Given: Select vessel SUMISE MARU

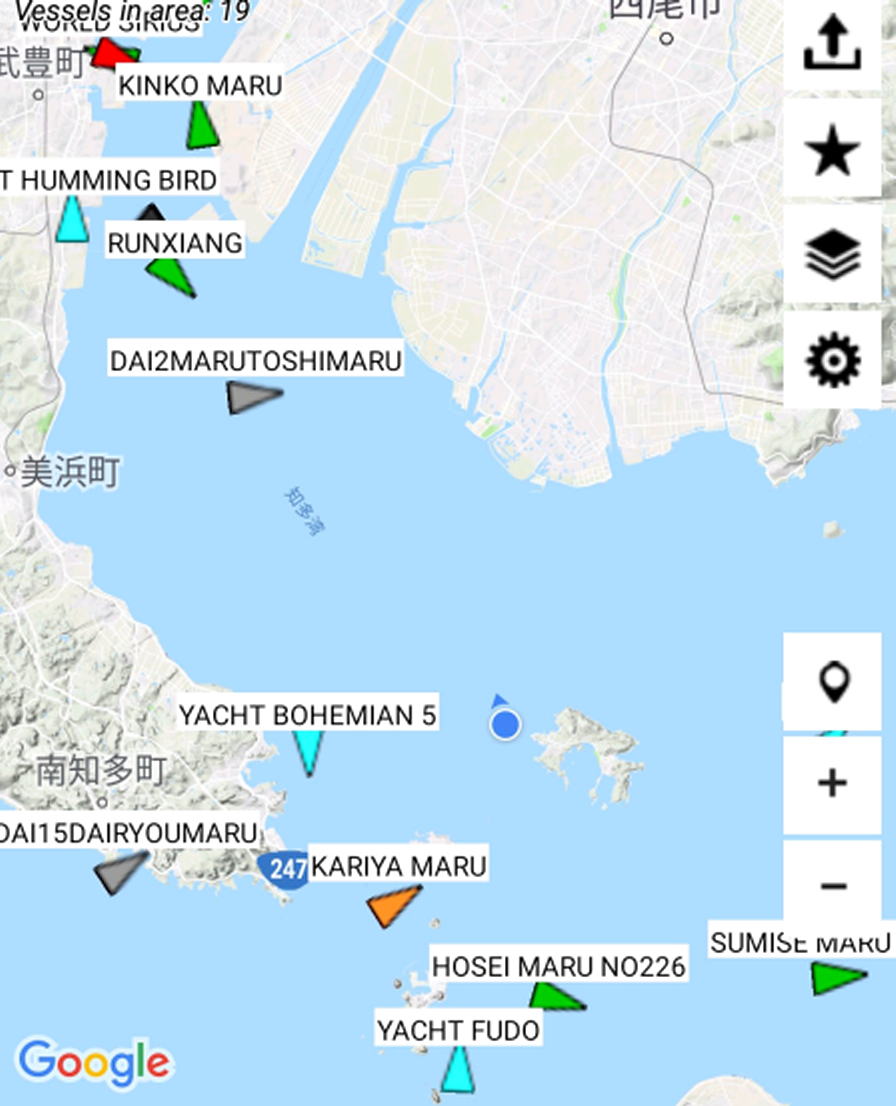Looking at the screenshot, I should (x=836, y=977).
